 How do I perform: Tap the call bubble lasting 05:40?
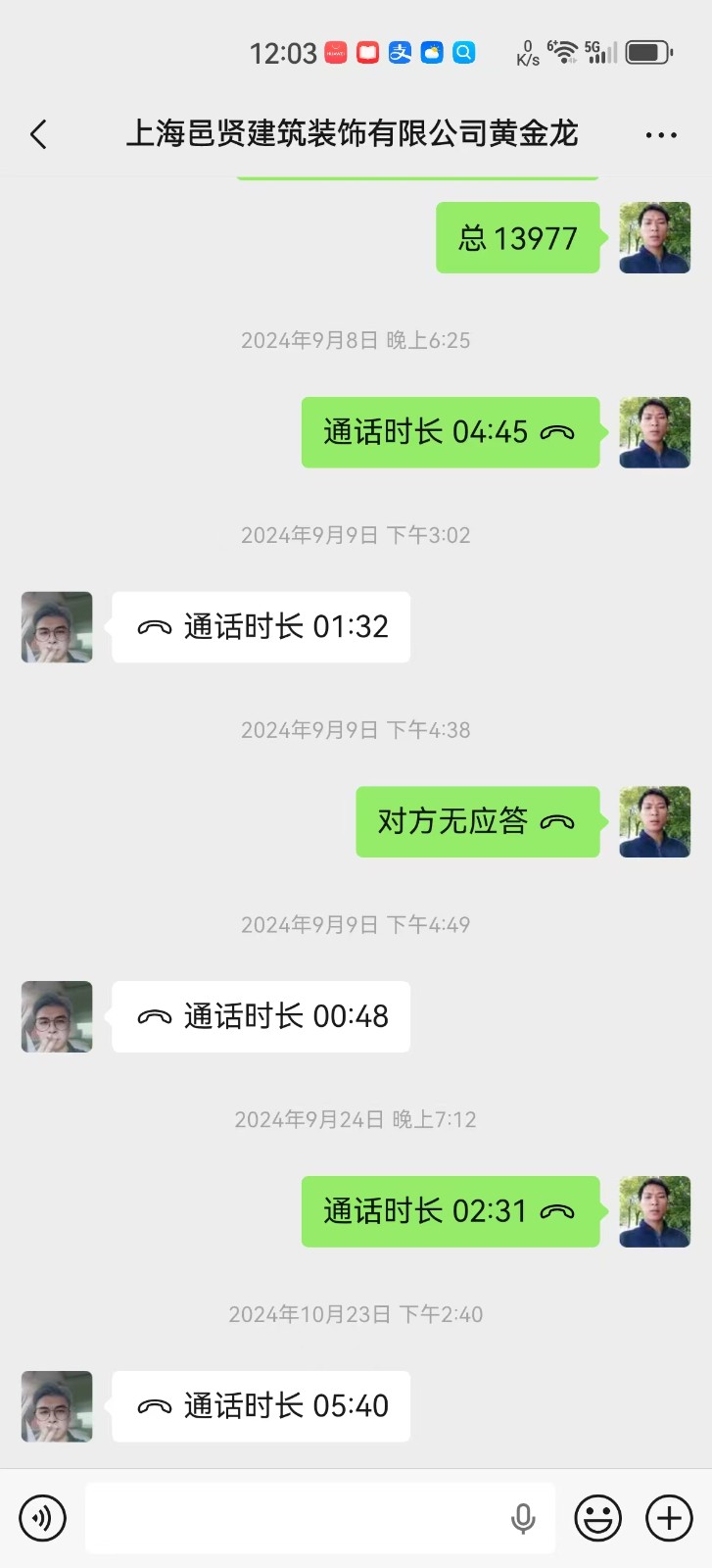point(261,1406)
